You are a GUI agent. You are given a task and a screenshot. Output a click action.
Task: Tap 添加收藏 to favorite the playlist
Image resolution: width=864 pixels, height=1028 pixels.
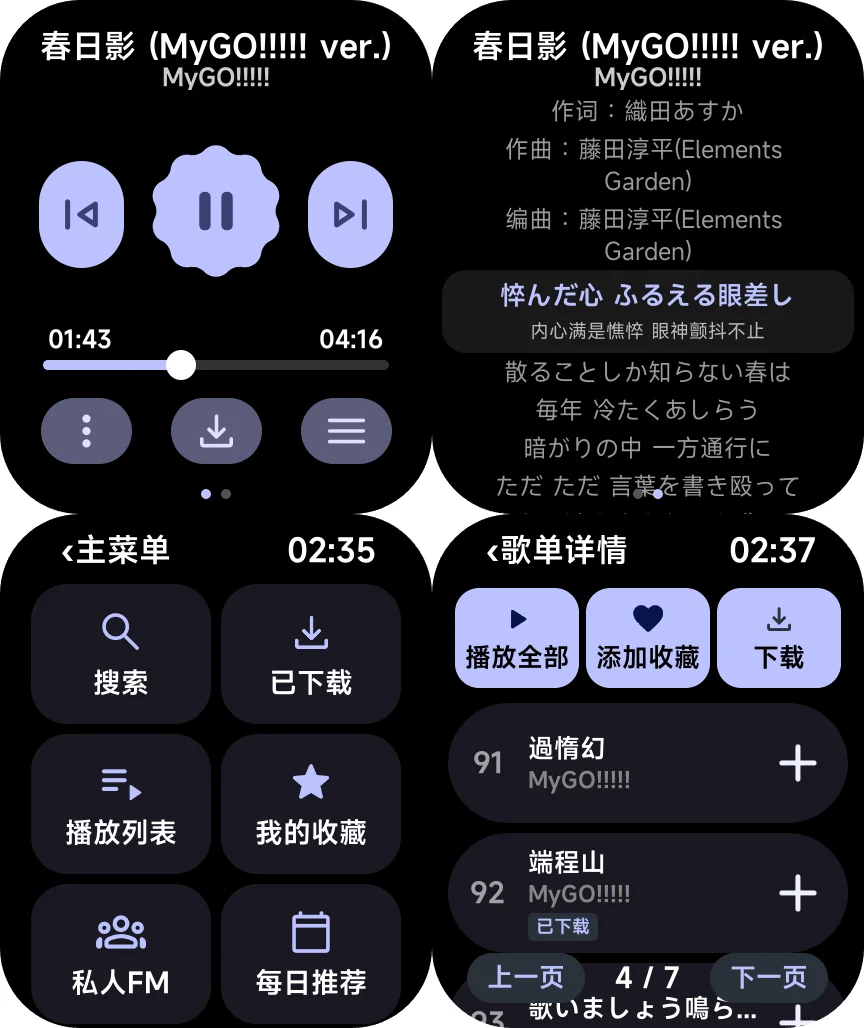(647, 637)
